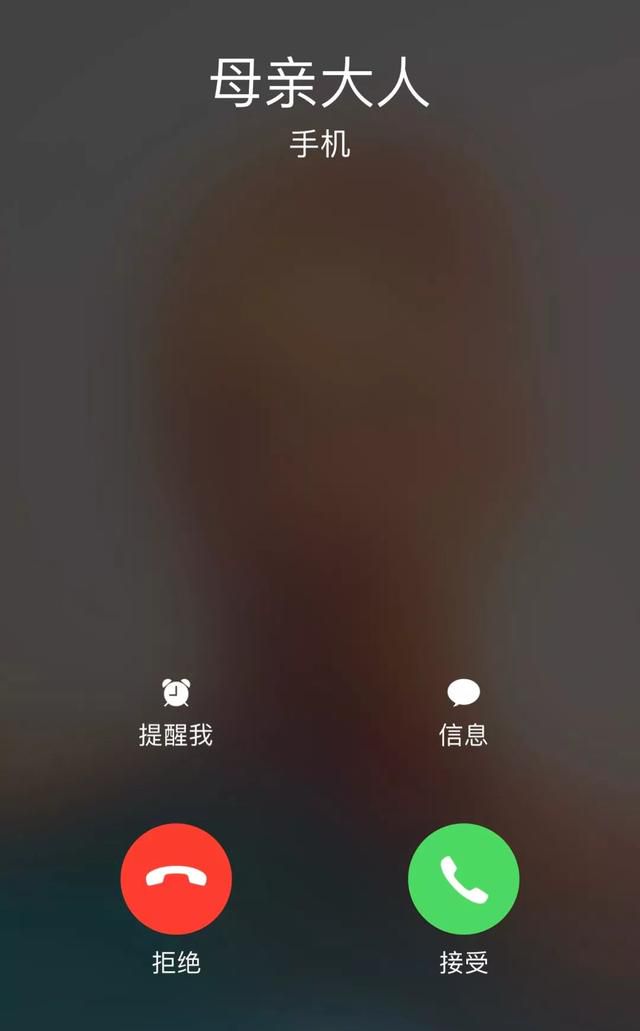
Task: Decline the call with the red 拒绝 button
Action: (x=176, y=878)
